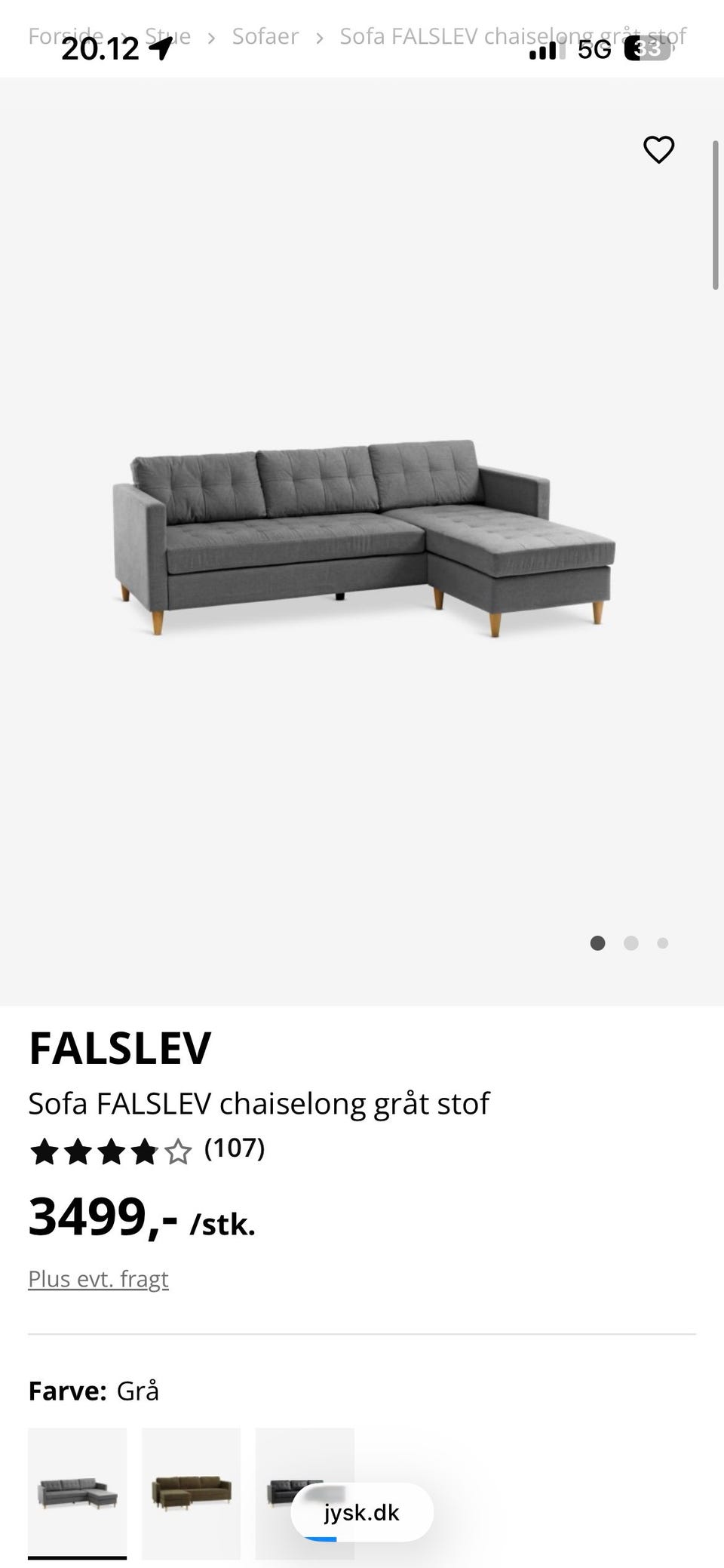Select the green sofa color variant
Image resolution: width=724 pixels, height=1568 pixels.
pyautogui.click(x=192, y=1492)
